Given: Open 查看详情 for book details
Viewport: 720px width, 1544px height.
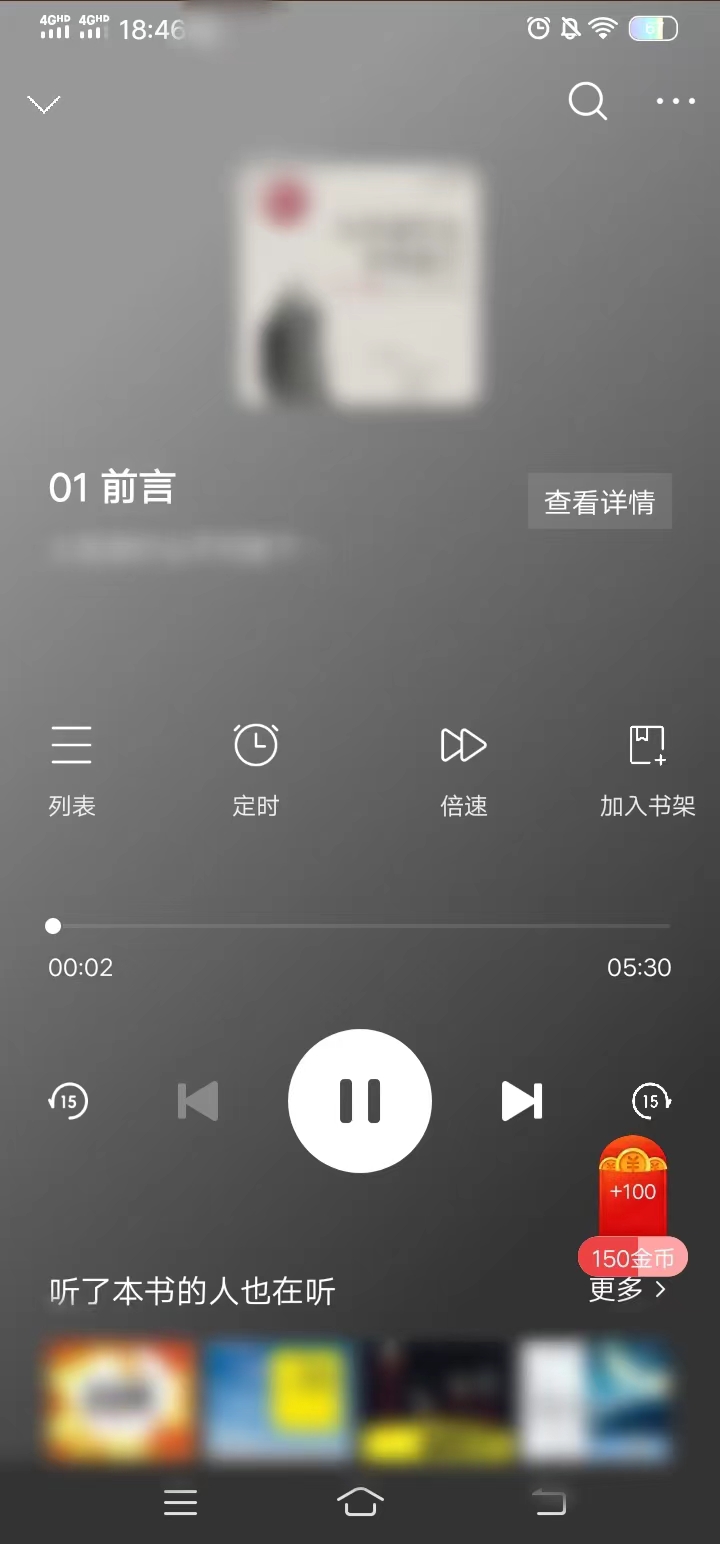Looking at the screenshot, I should point(599,501).
